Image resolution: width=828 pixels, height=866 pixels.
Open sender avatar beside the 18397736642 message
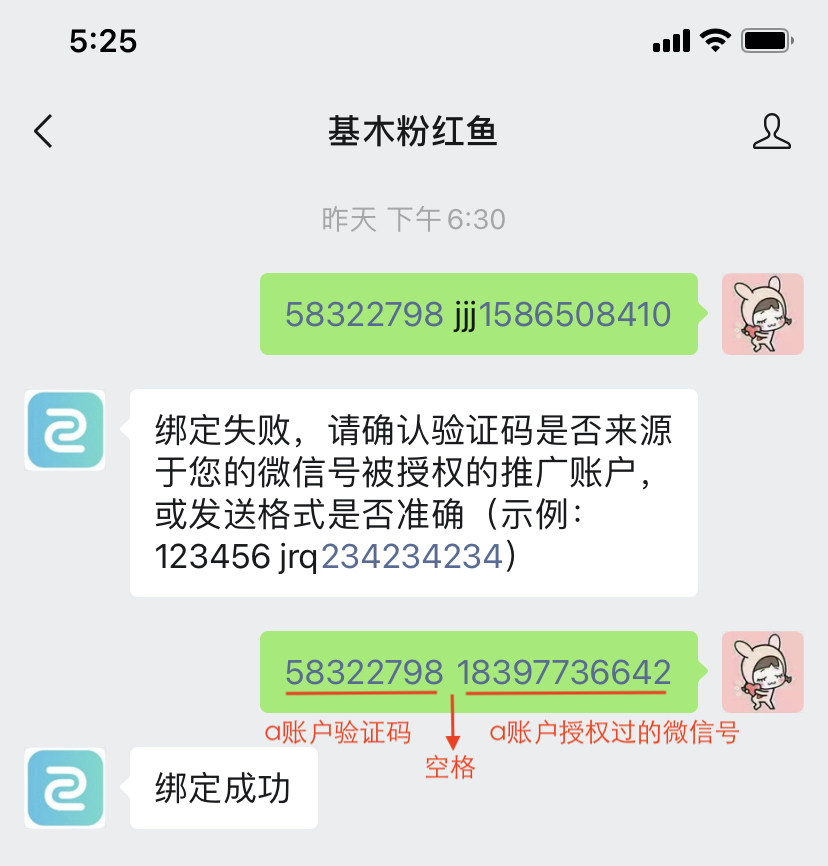pos(763,672)
